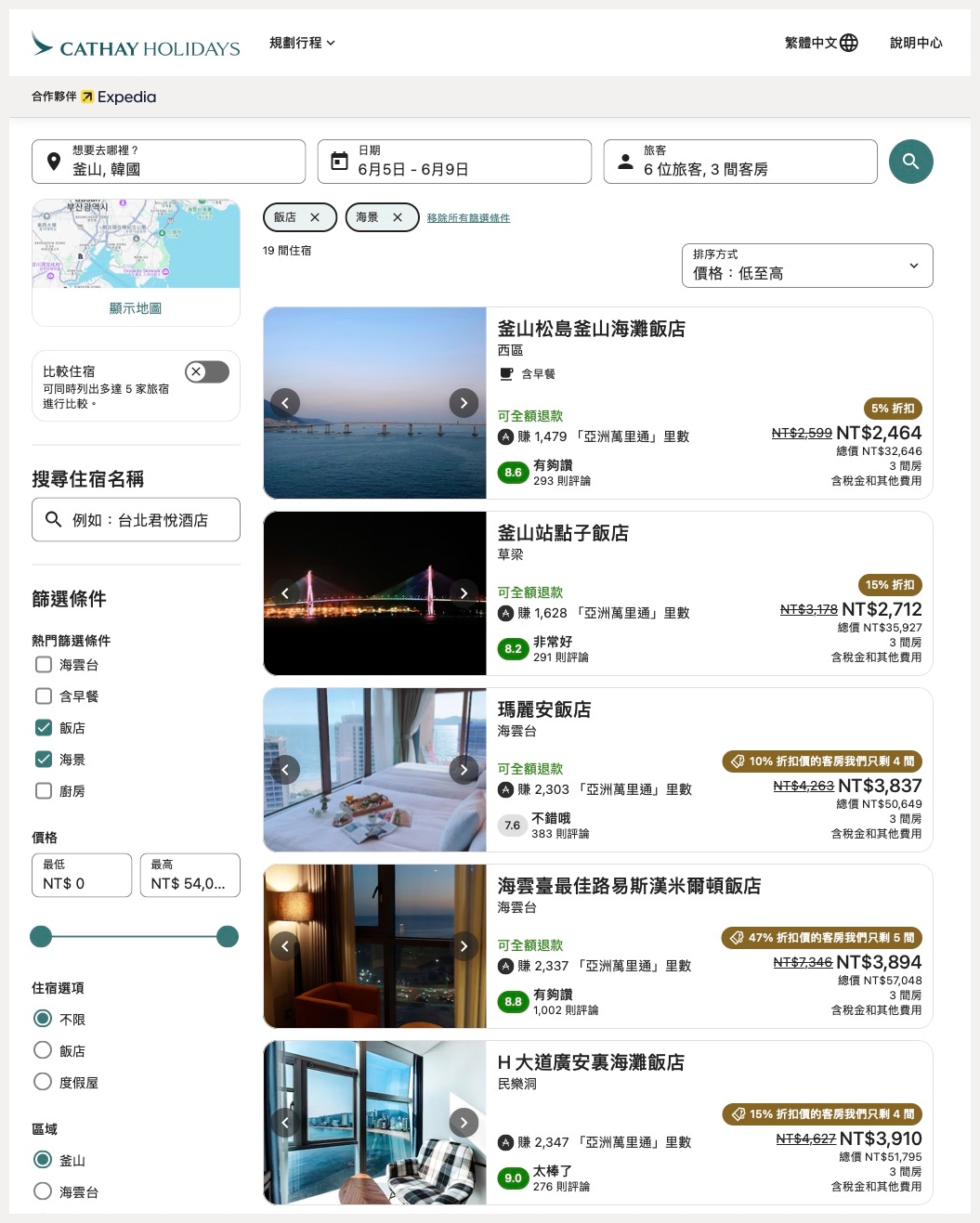This screenshot has width=980, height=1223.
Task: Edit travelers and rooms field
Action: click(x=740, y=162)
